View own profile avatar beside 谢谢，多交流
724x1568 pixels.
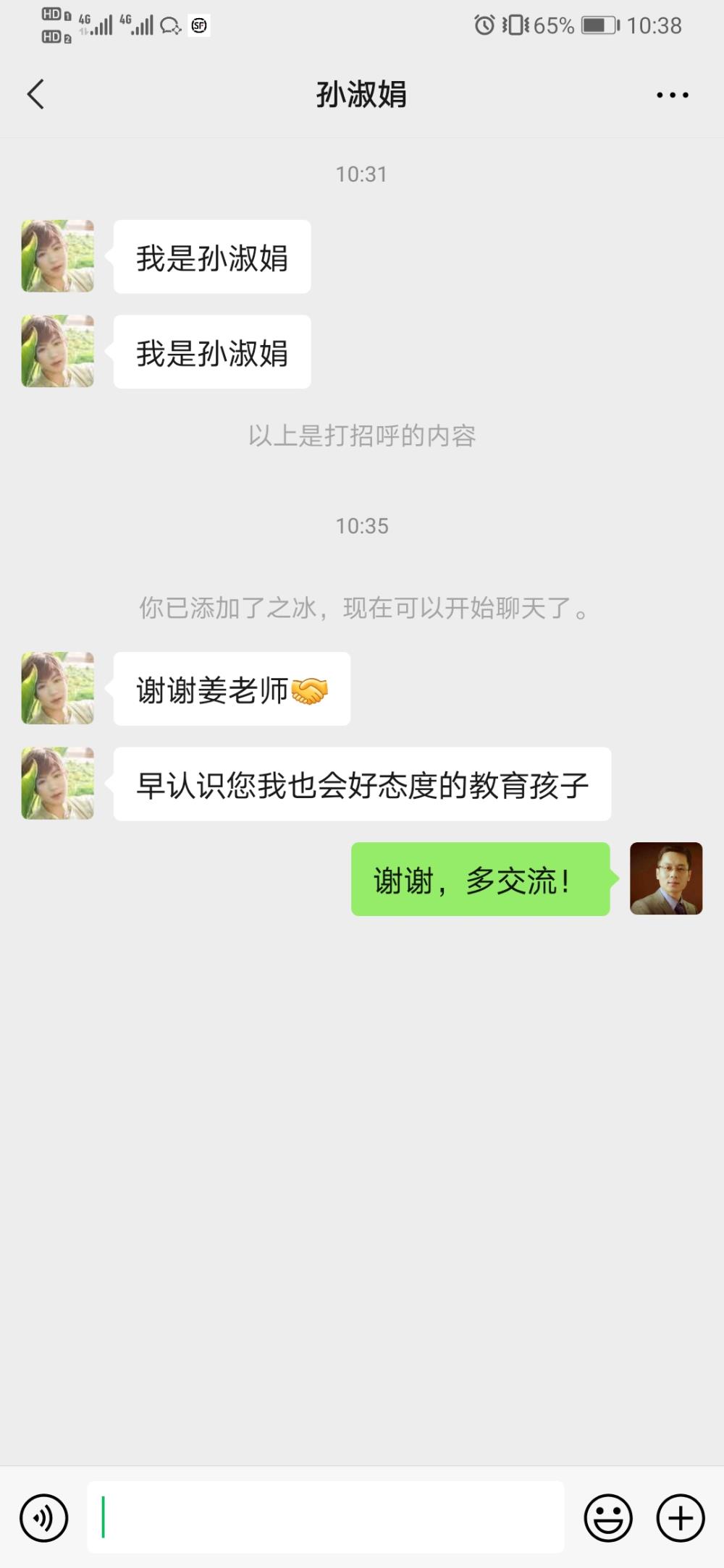click(666, 878)
